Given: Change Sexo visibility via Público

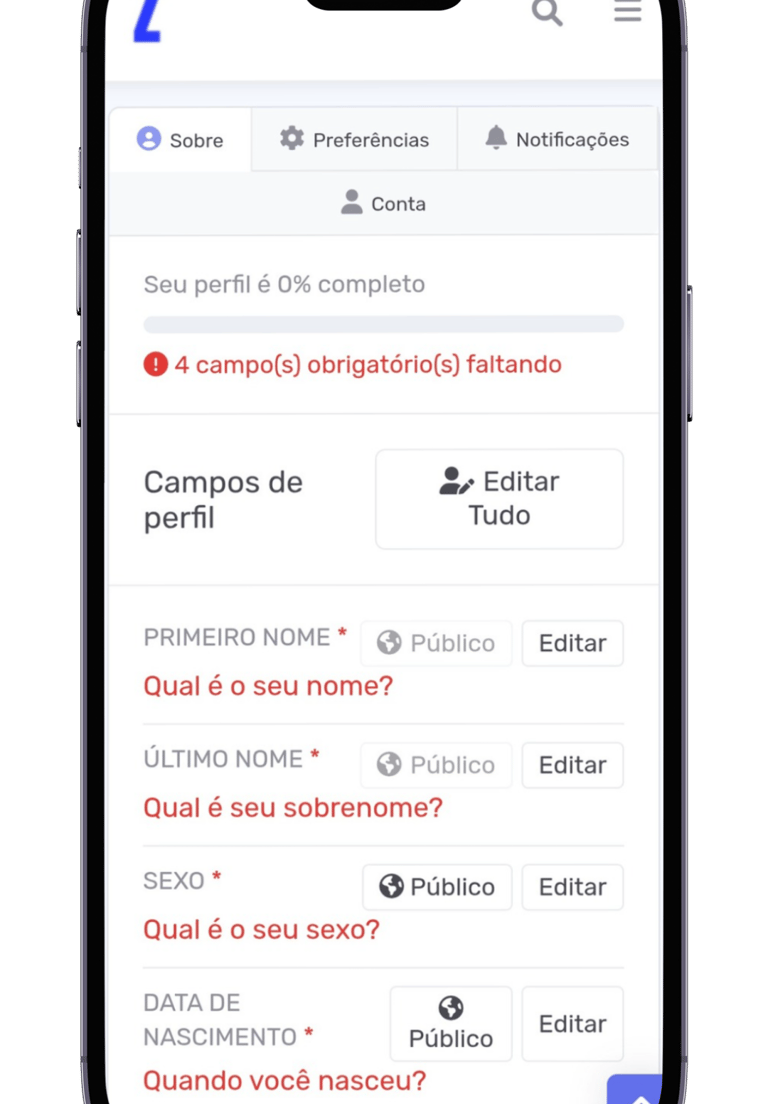Looking at the screenshot, I should 437,886.
